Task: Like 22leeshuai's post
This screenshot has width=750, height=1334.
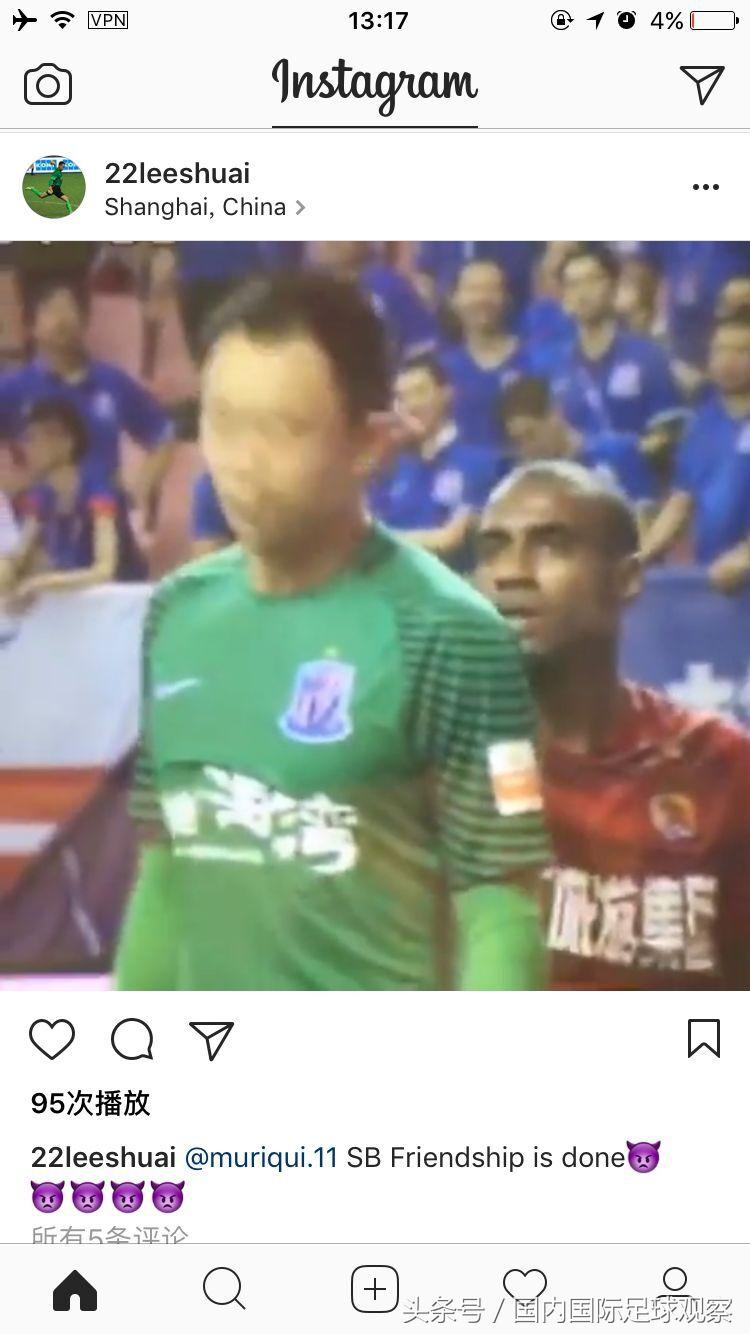Action: coord(52,1040)
